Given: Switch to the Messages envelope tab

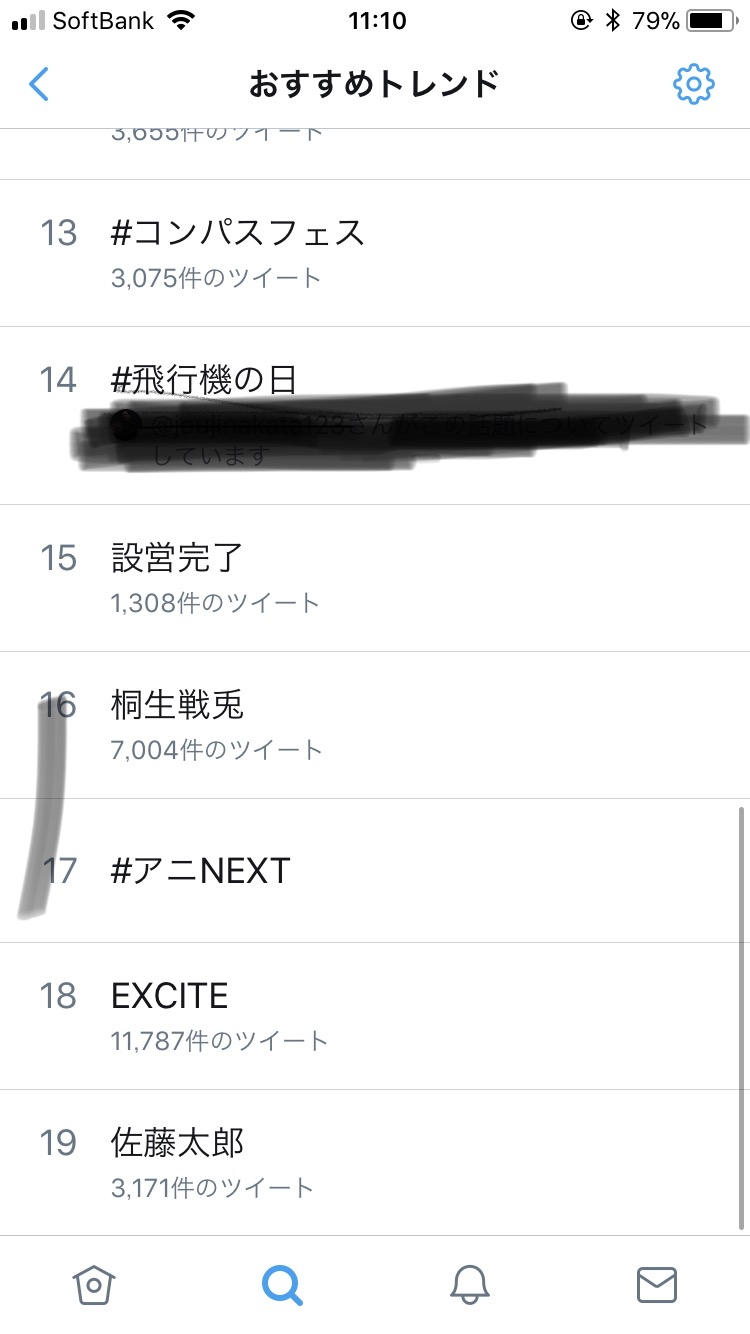Looking at the screenshot, I should click(657, 1284).
